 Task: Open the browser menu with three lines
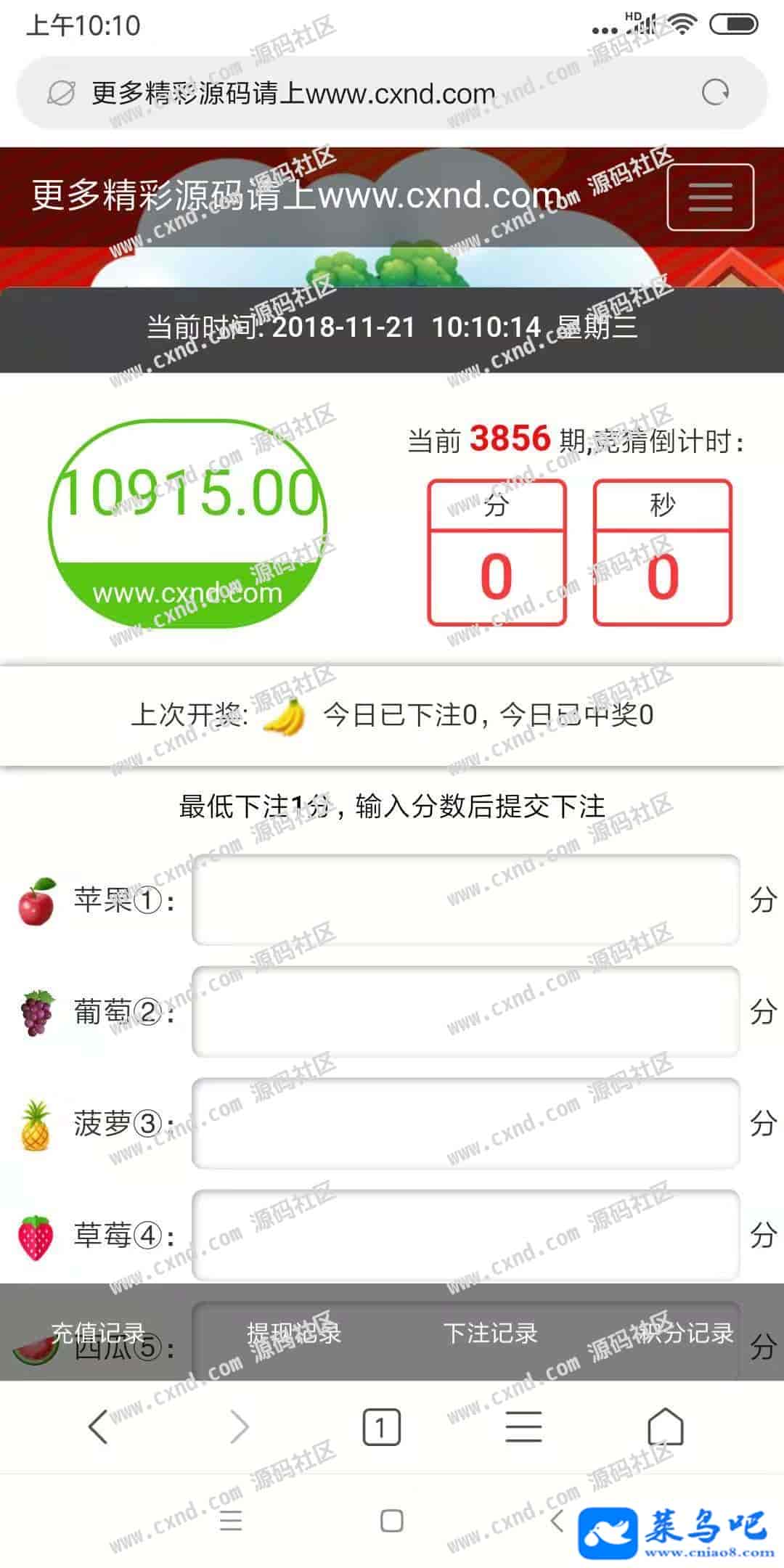(523, 1427)
